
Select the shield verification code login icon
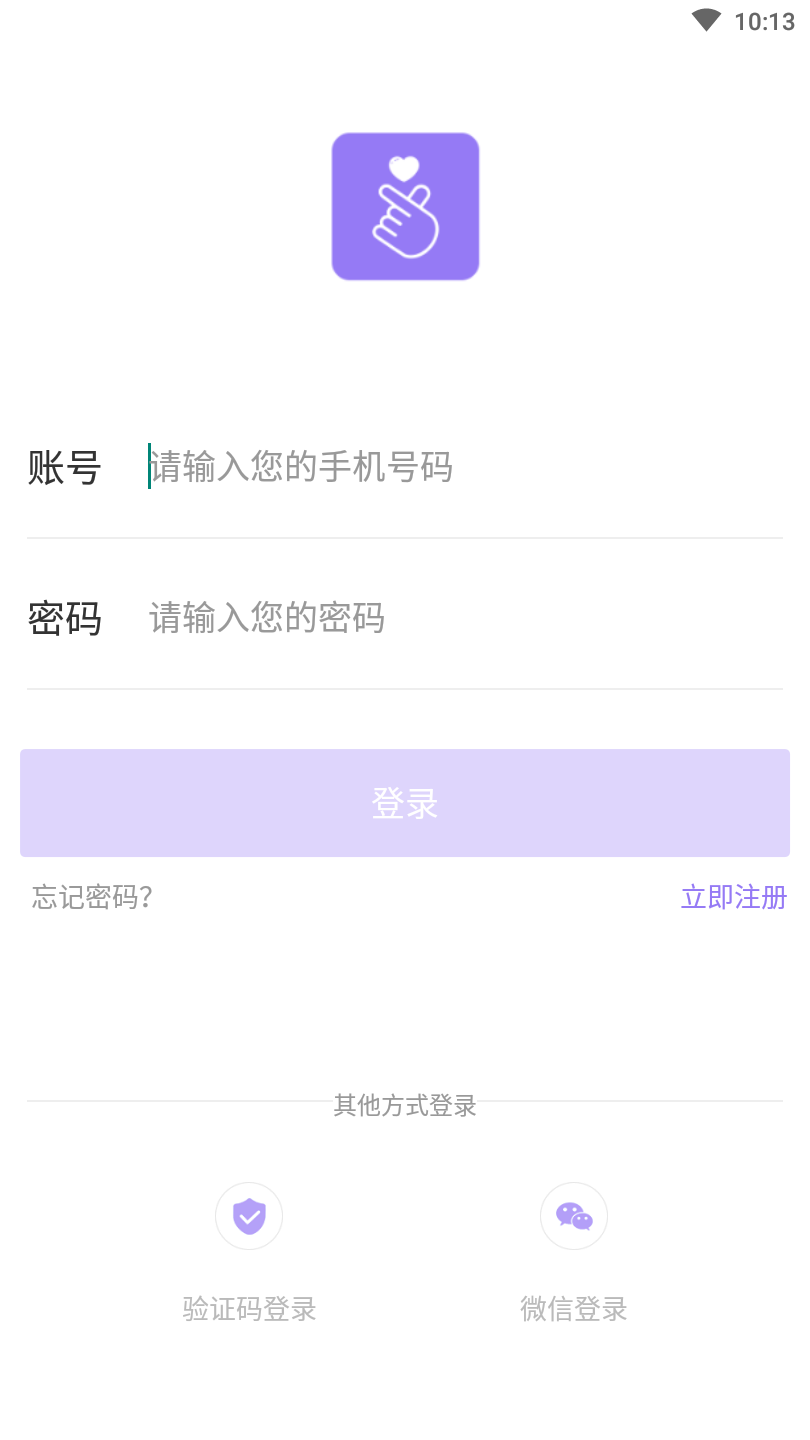point(249,1216)
